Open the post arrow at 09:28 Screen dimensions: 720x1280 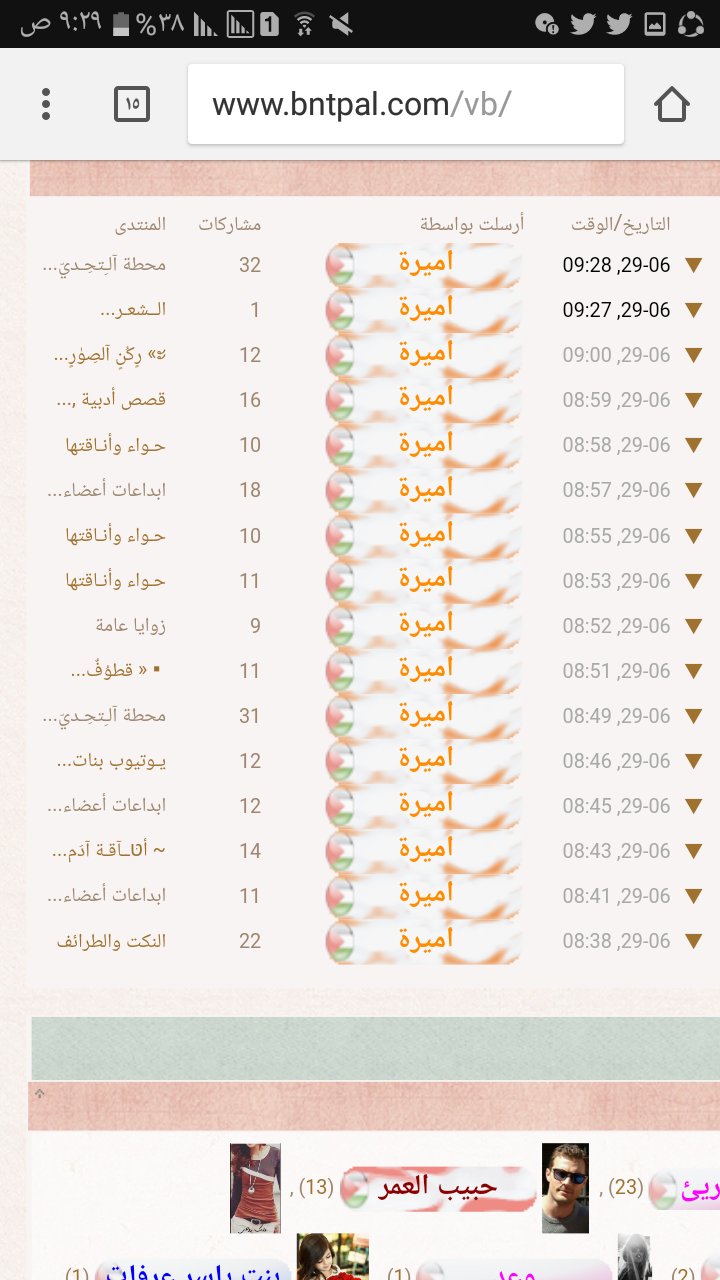click(693, 265)
